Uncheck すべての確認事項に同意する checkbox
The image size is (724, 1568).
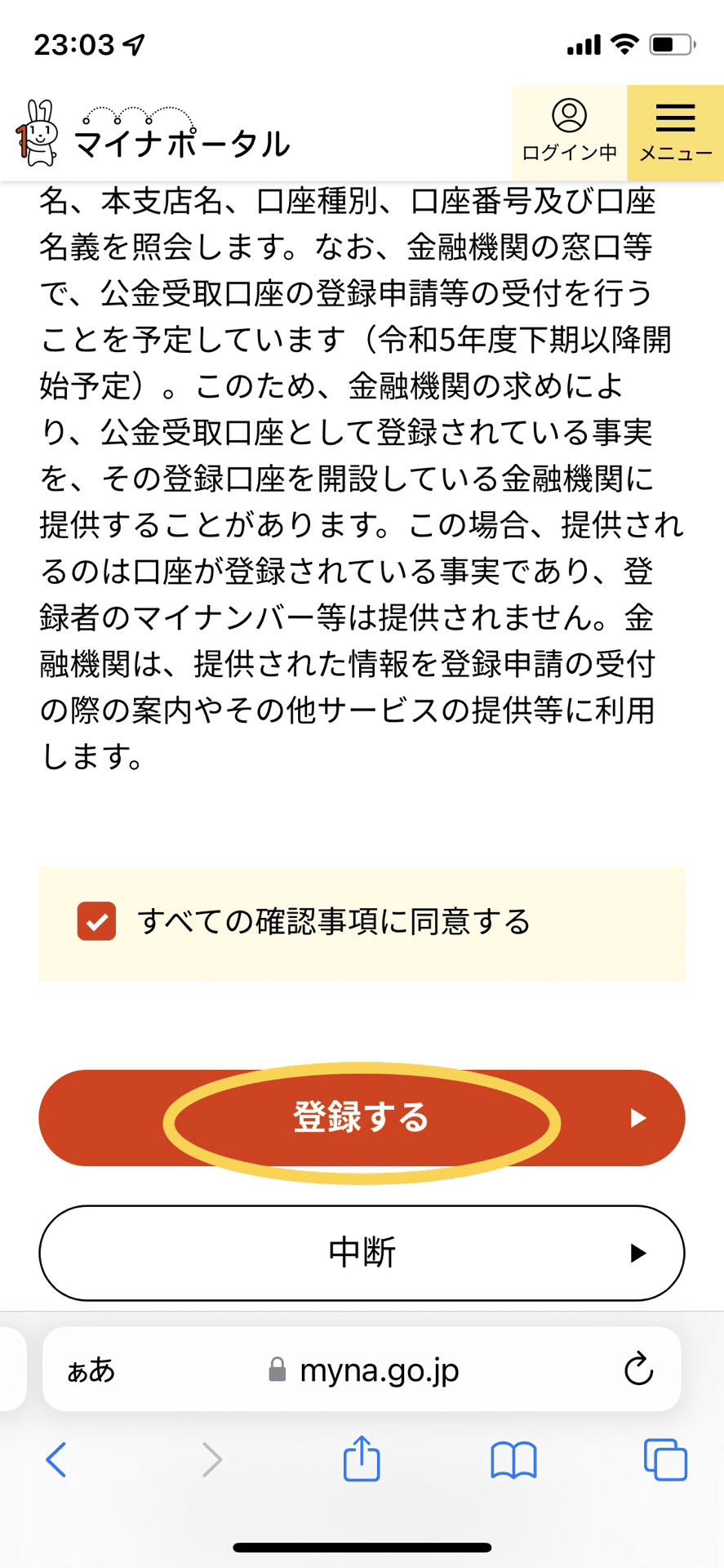click(96, 922)
